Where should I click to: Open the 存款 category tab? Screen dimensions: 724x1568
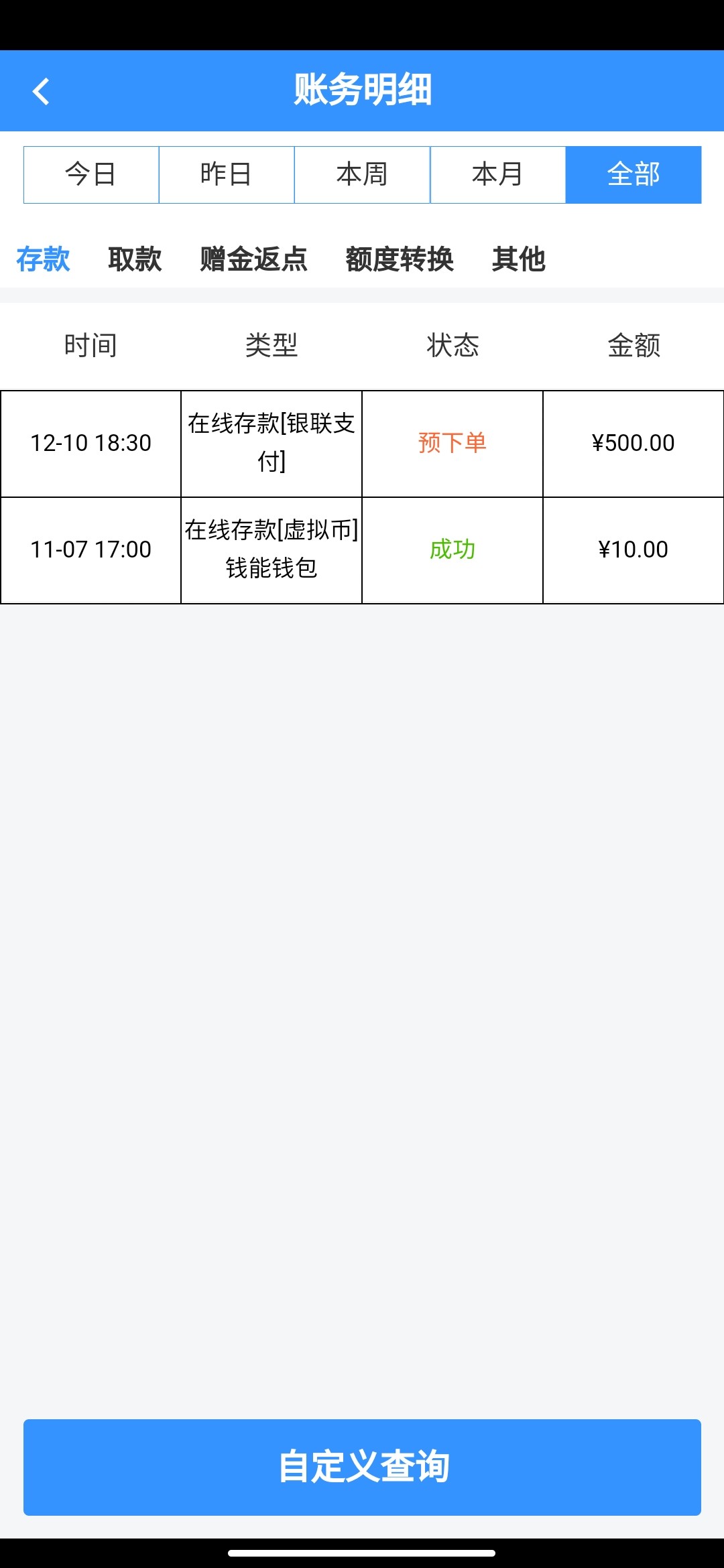(43, 259)
